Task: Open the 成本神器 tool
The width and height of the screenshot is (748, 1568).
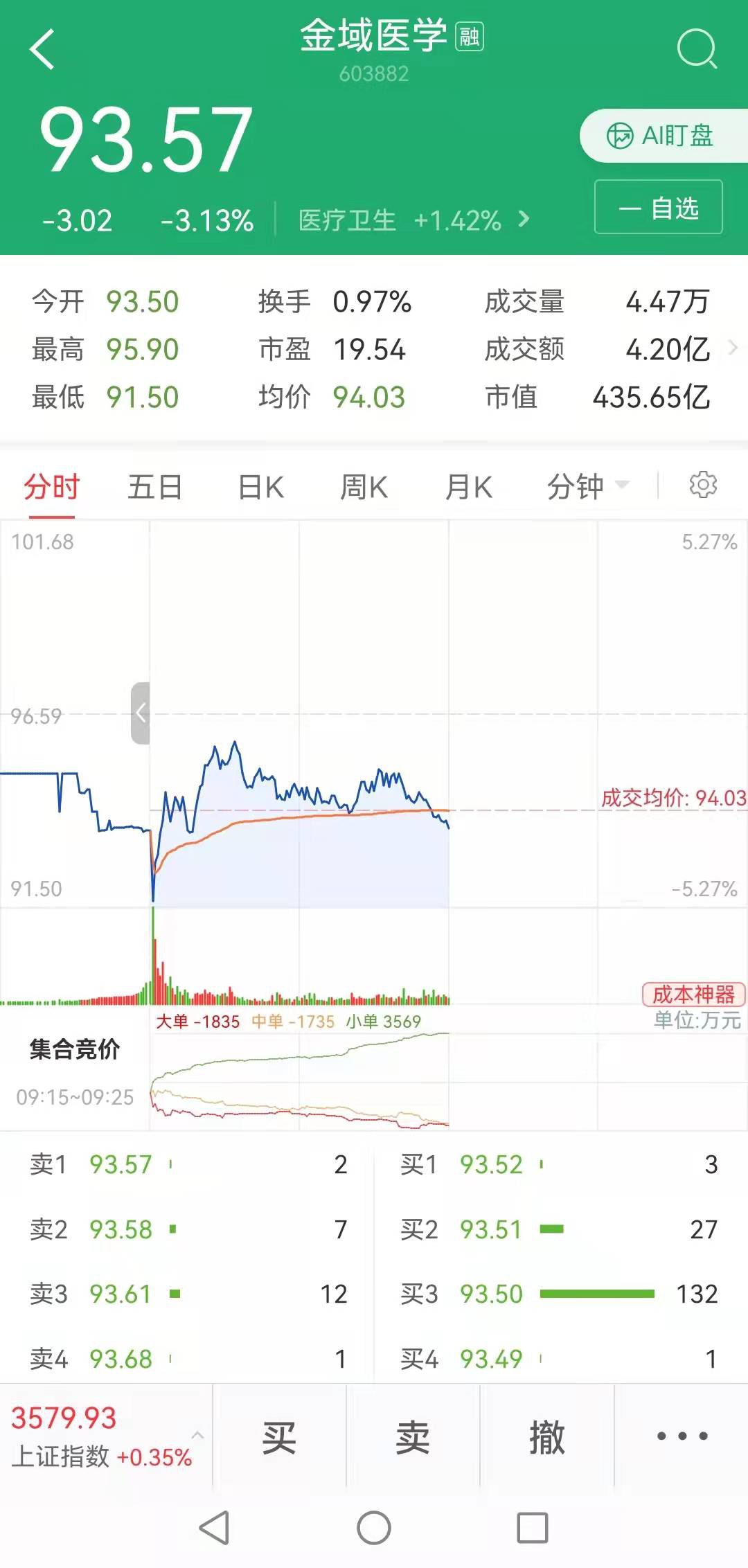Action: [693, 994]
